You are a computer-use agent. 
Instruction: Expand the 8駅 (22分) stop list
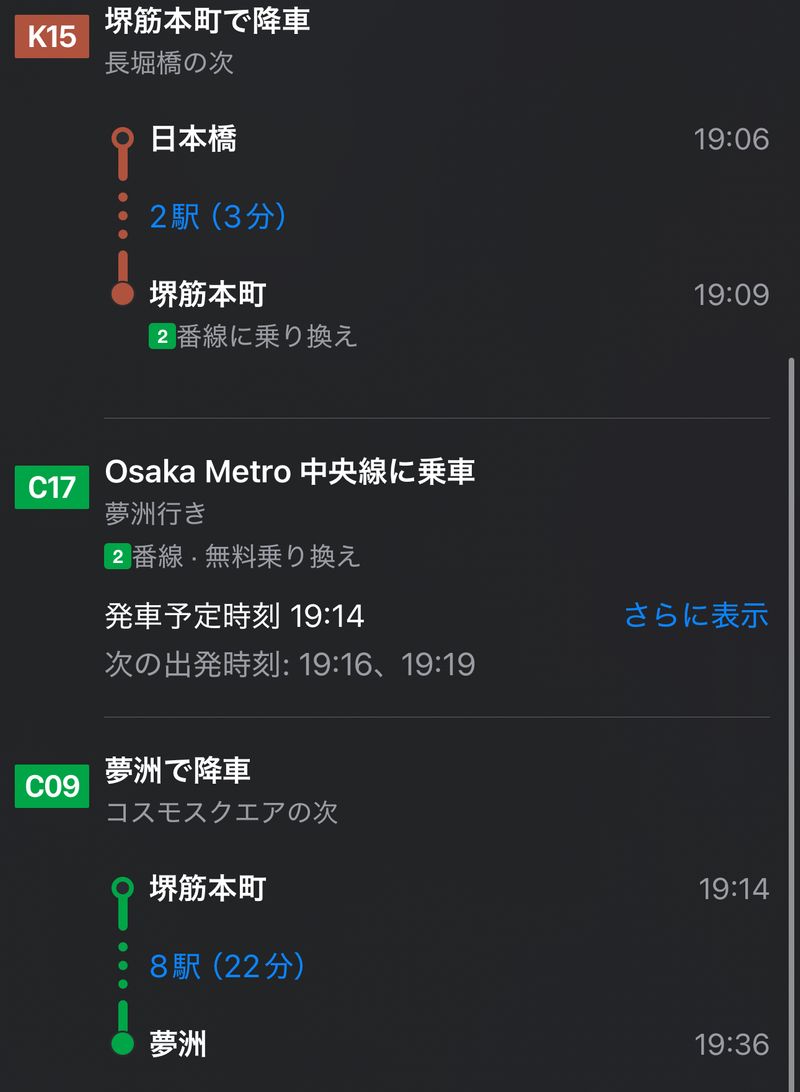click(x=227, y=966)
